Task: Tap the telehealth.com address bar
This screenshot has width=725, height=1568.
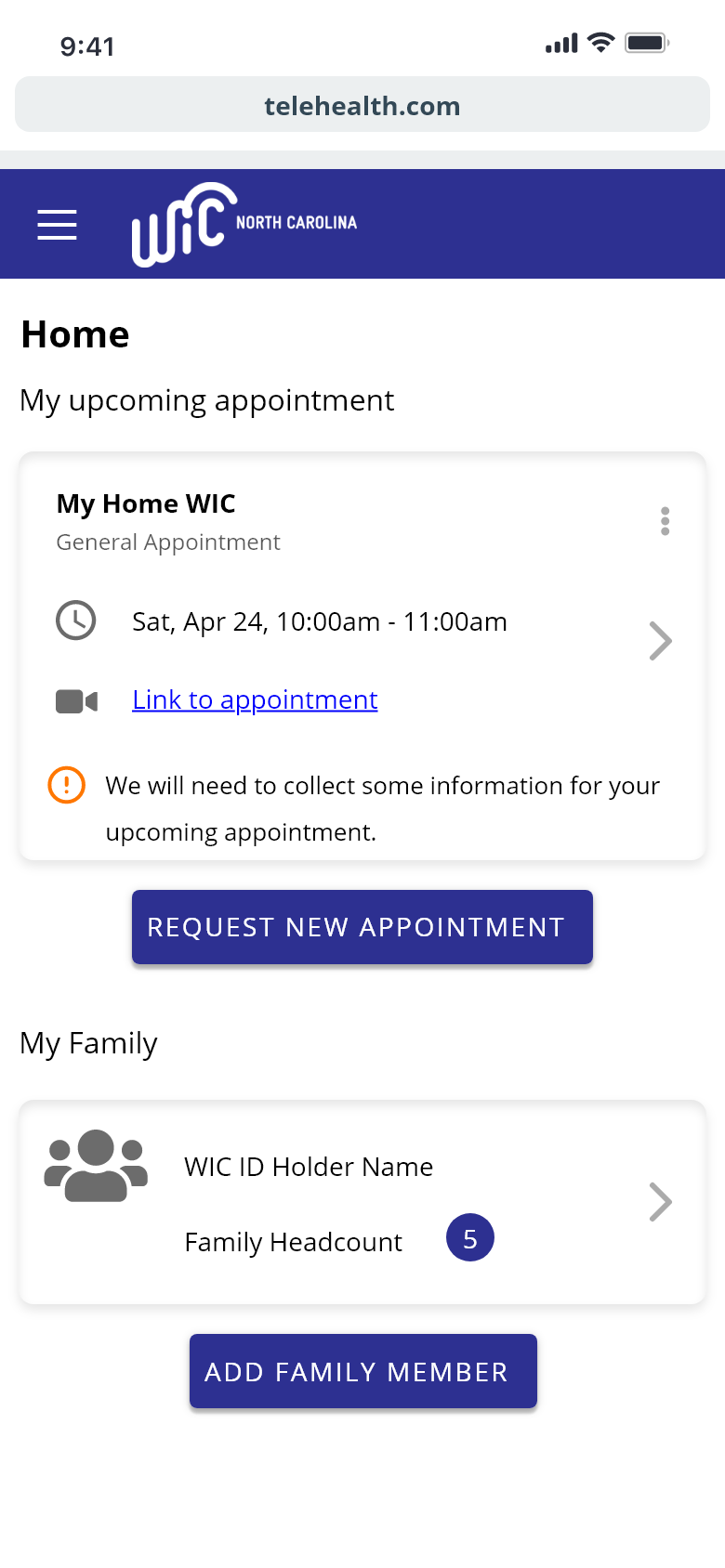Action: click(x=362, y=105)
